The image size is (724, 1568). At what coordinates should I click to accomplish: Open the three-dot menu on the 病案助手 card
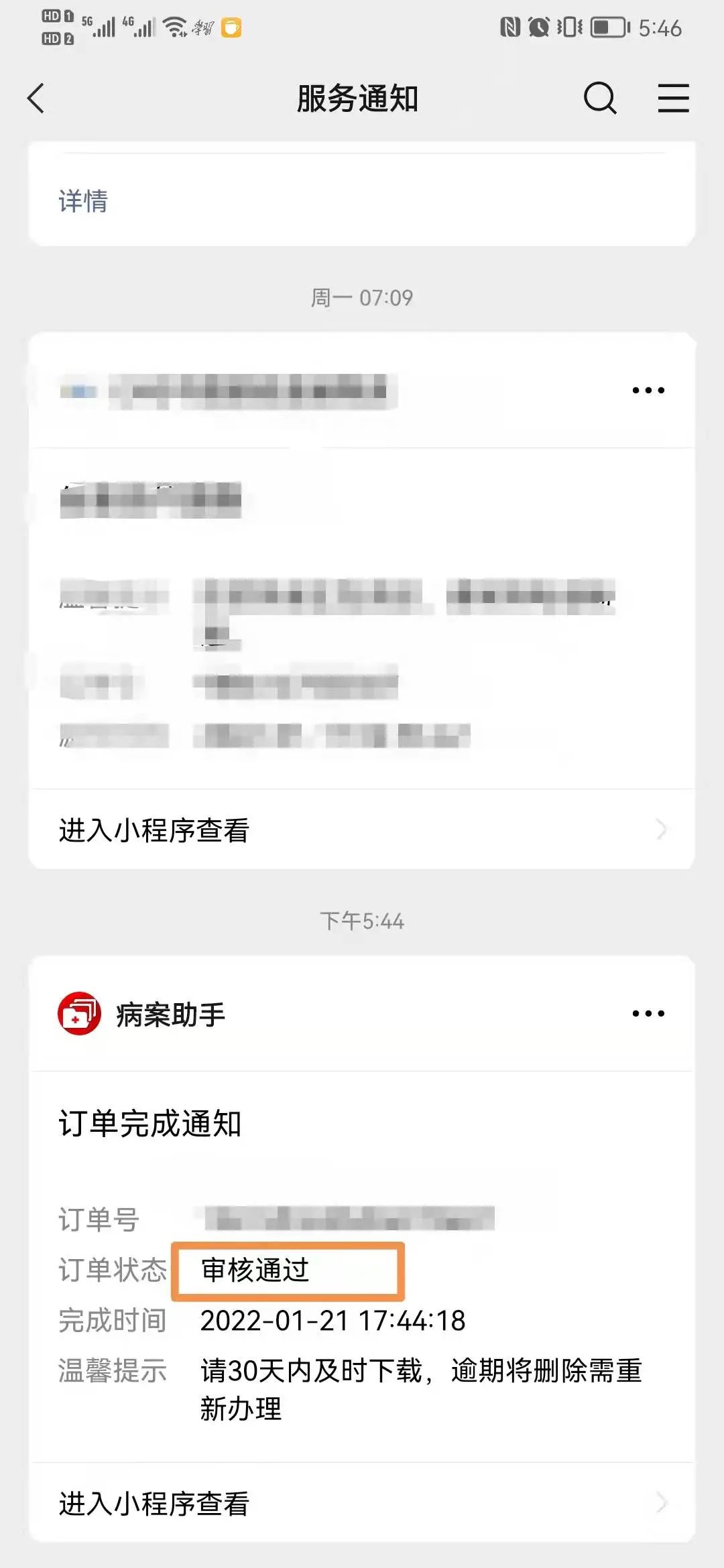(x=648, y=1013)
